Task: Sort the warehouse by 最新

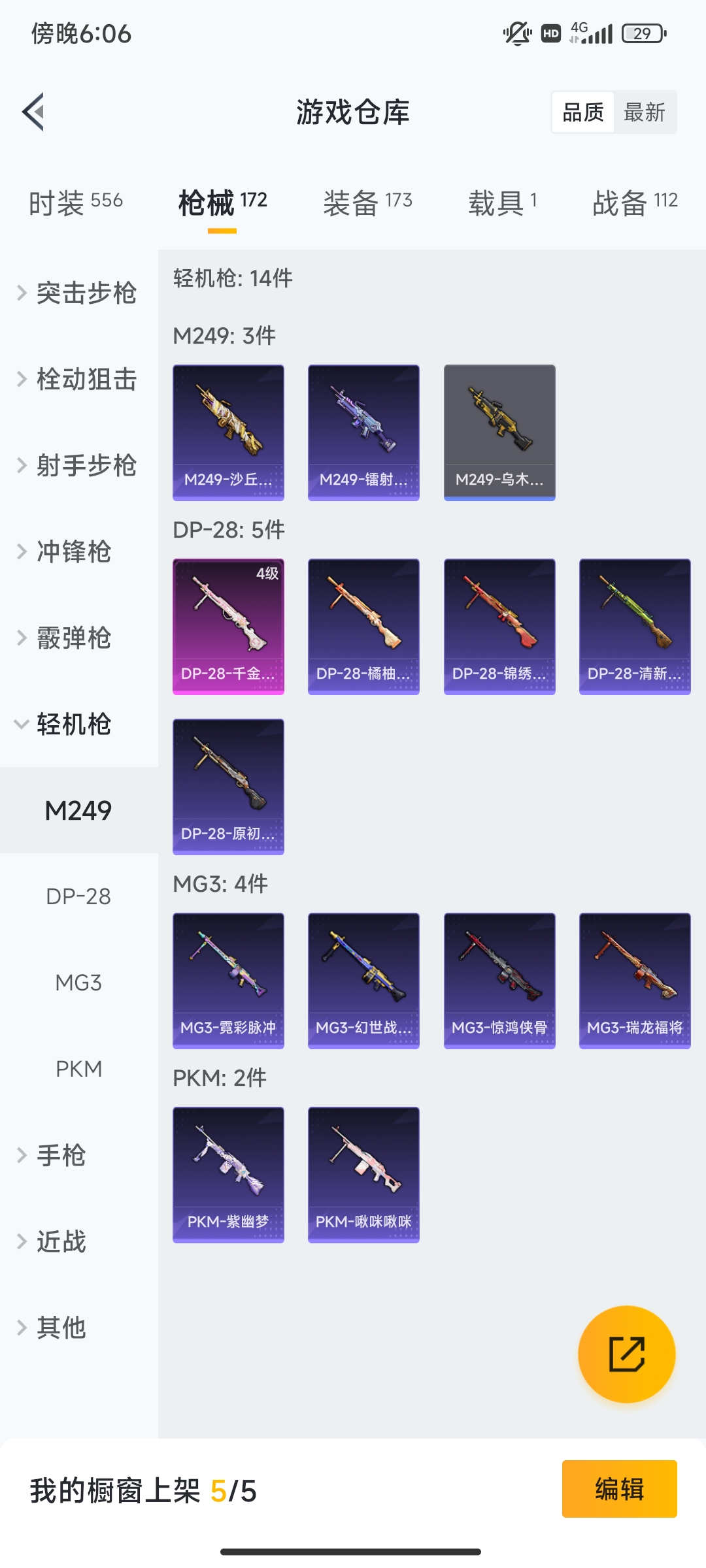Action: [644, 112]
